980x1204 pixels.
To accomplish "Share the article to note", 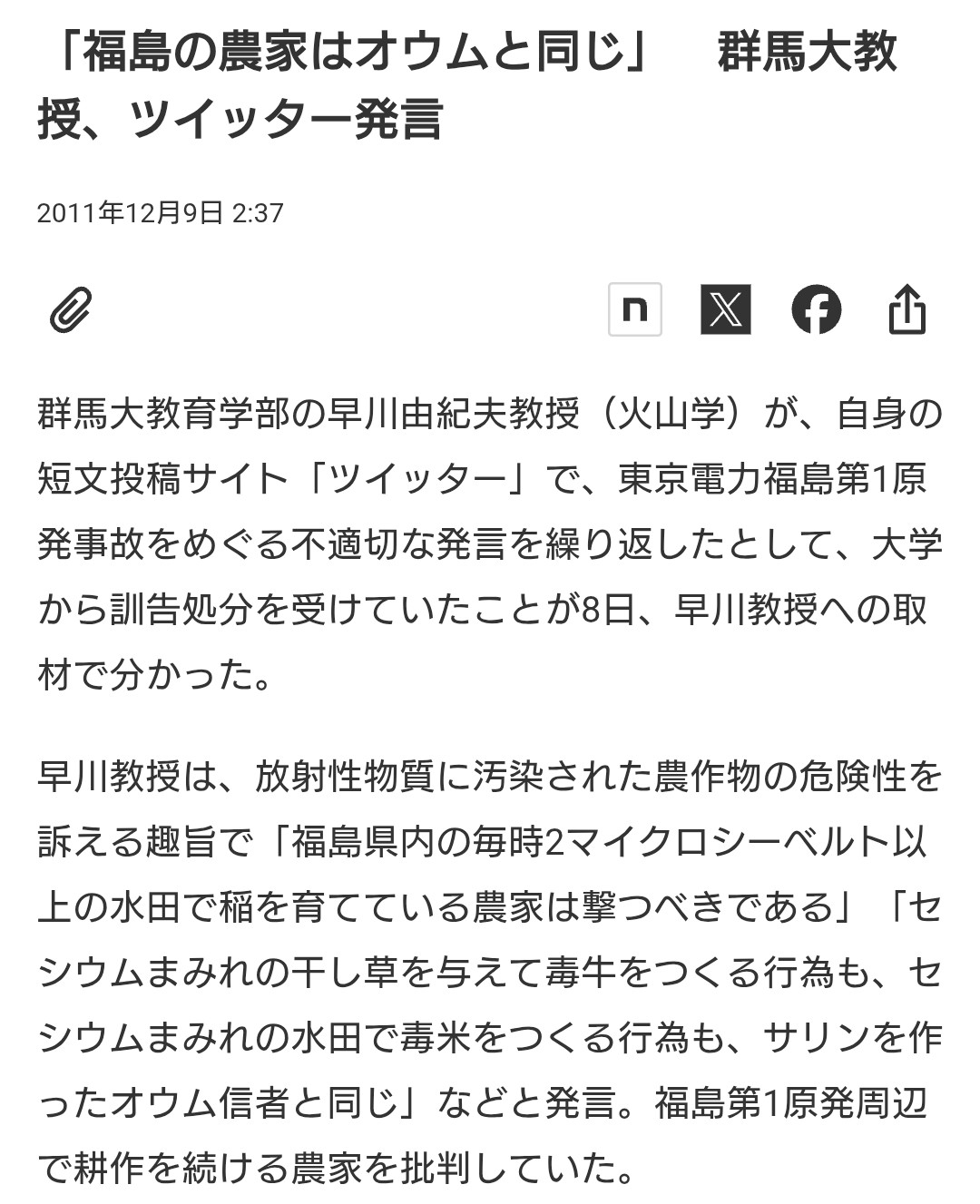I will pyautogui.click(x=634, y=309).
